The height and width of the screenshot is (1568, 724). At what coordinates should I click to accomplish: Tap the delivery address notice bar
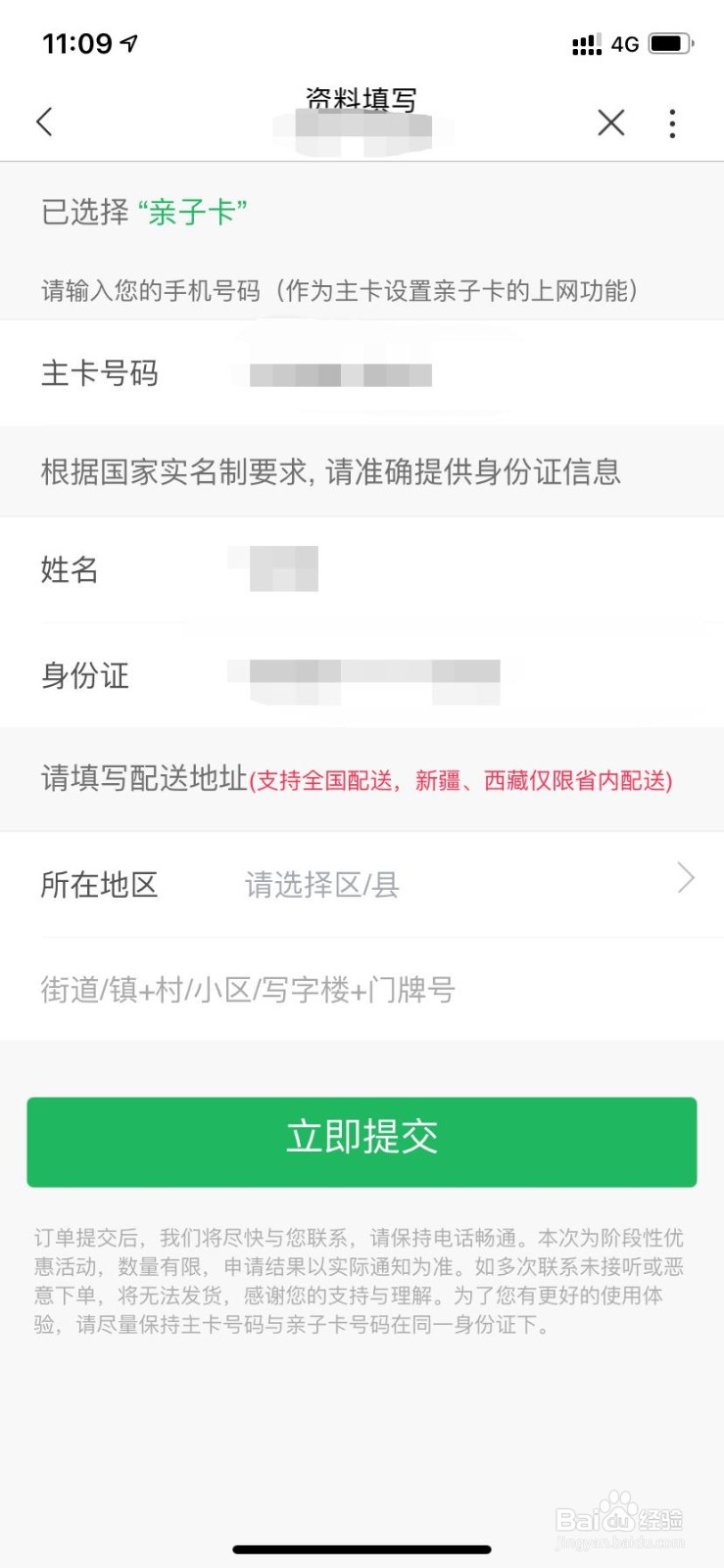[362, 780]
